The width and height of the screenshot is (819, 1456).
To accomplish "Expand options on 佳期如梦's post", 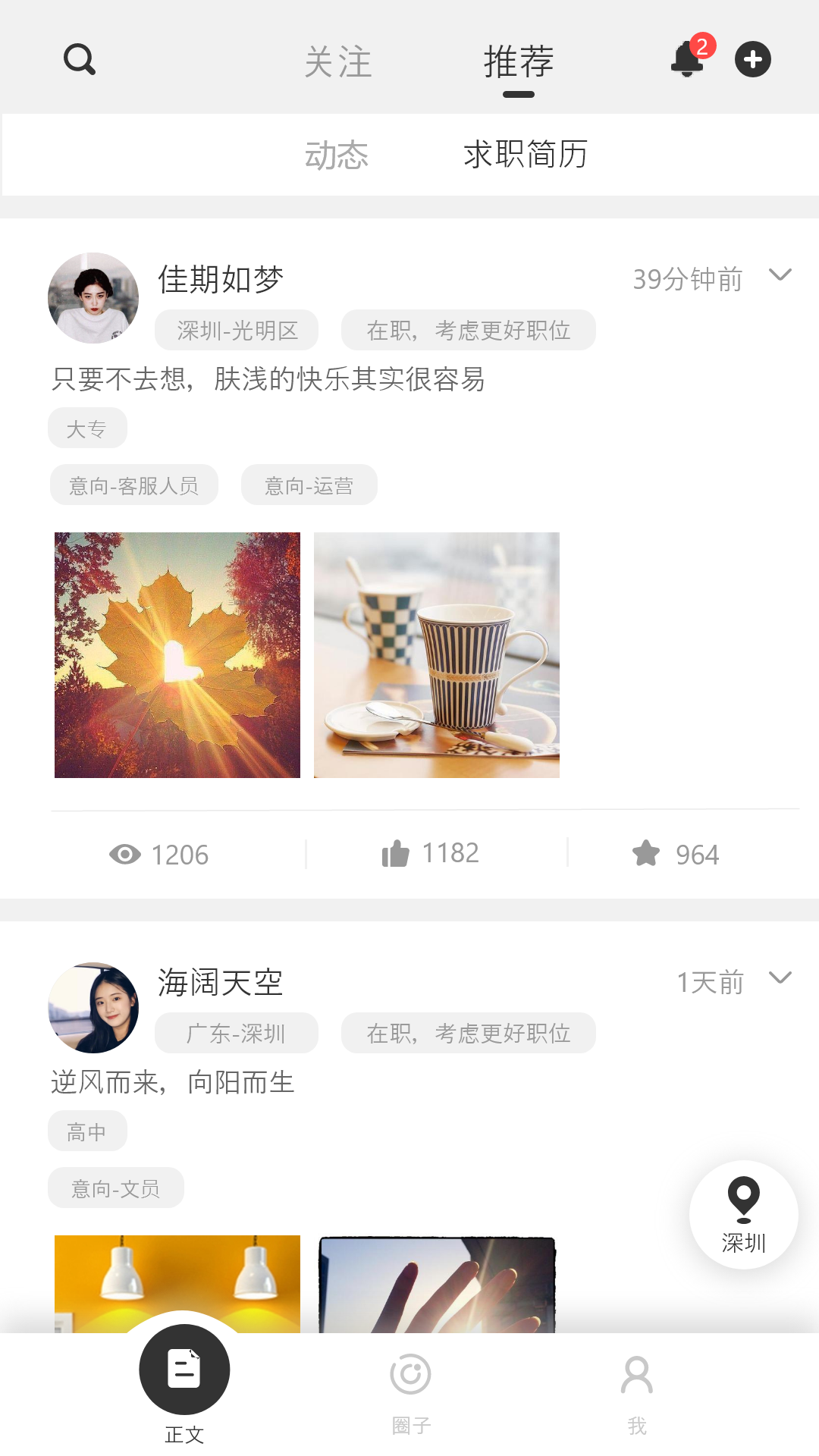I will point(781,276).
